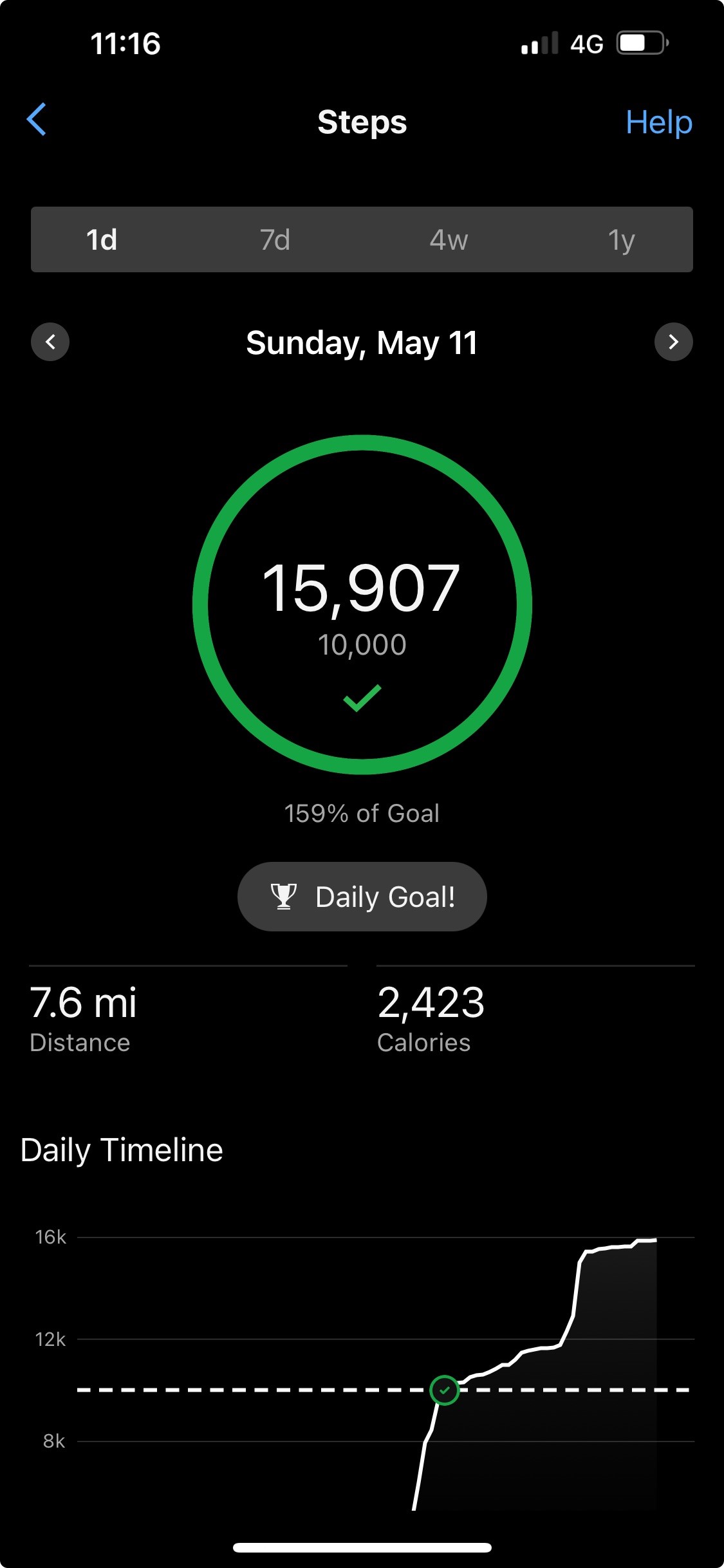724x1568 pixels.
Task: Switch to the 1y view
Action: (x=622, y=239)
